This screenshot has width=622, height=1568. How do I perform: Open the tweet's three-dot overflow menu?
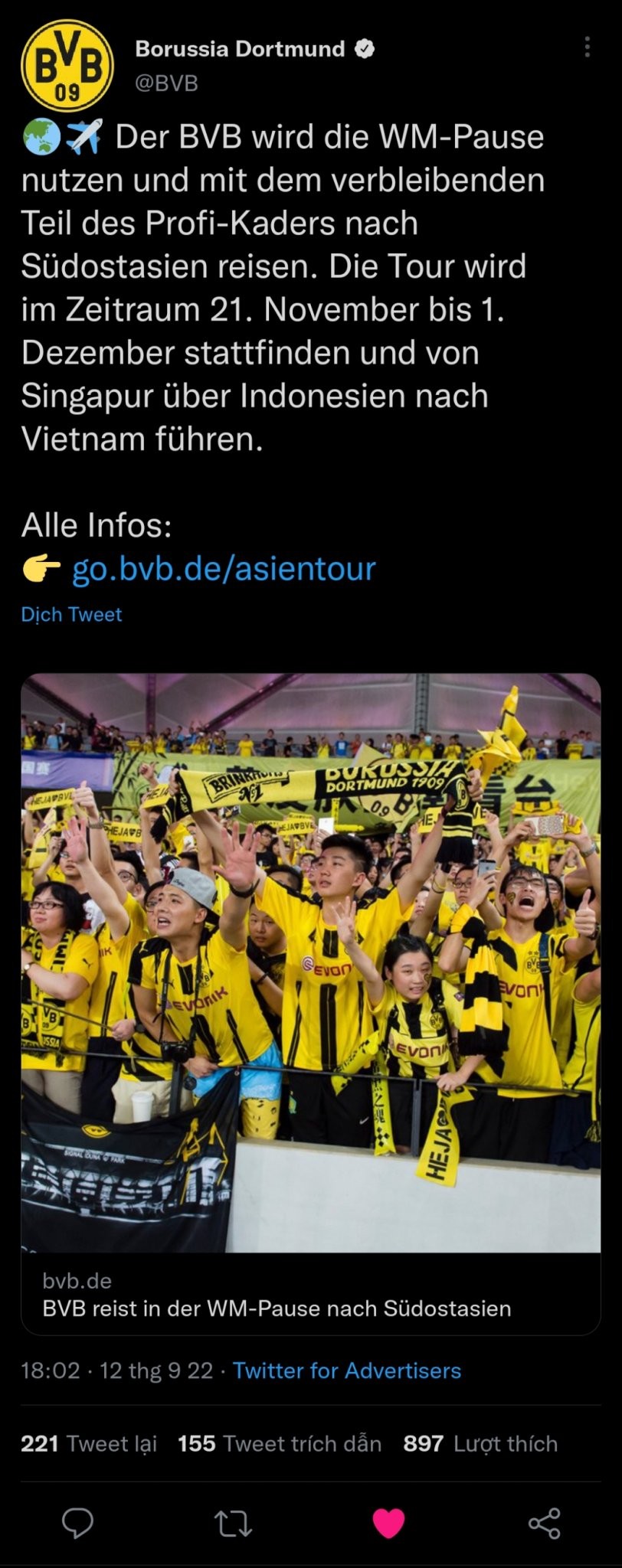click(587, 47)
